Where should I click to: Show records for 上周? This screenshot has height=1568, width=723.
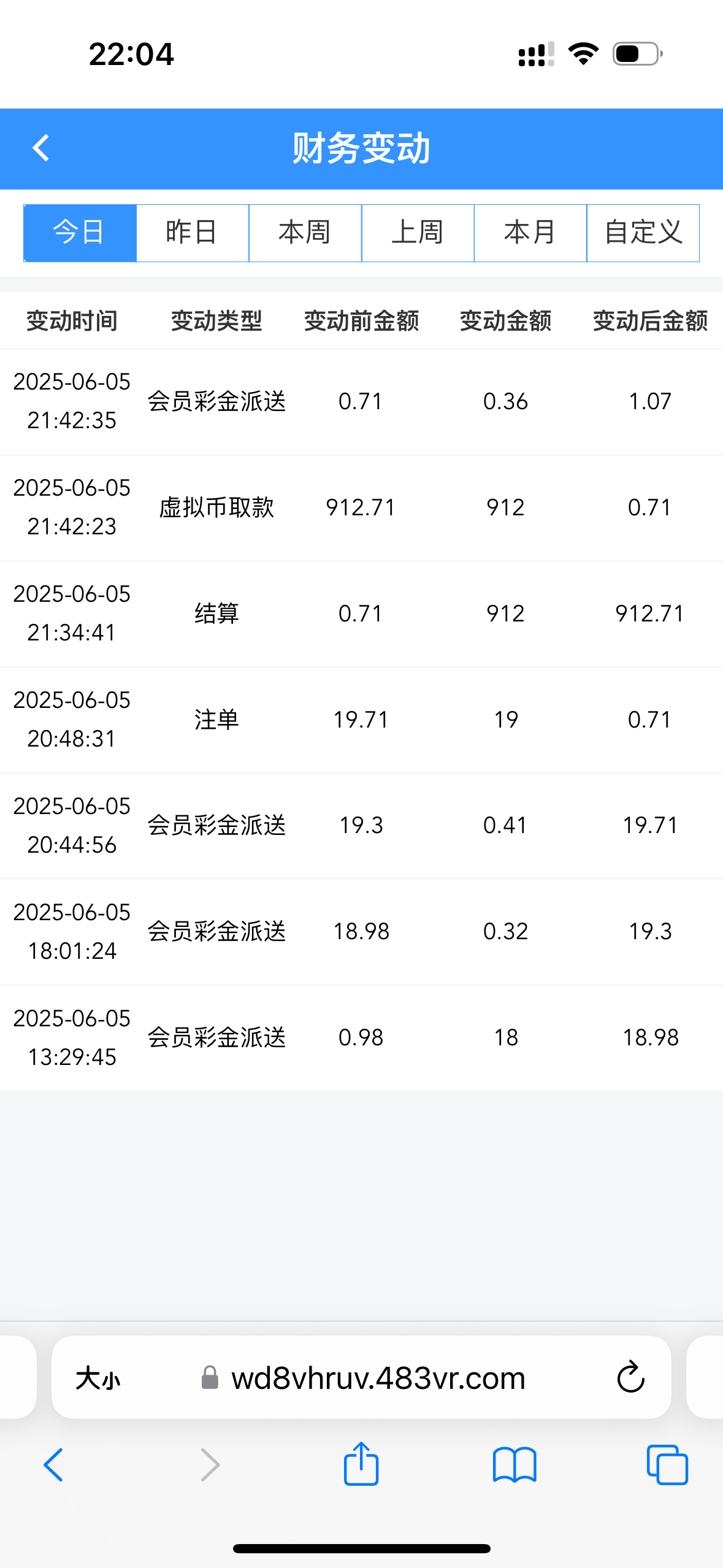point(418,233)
